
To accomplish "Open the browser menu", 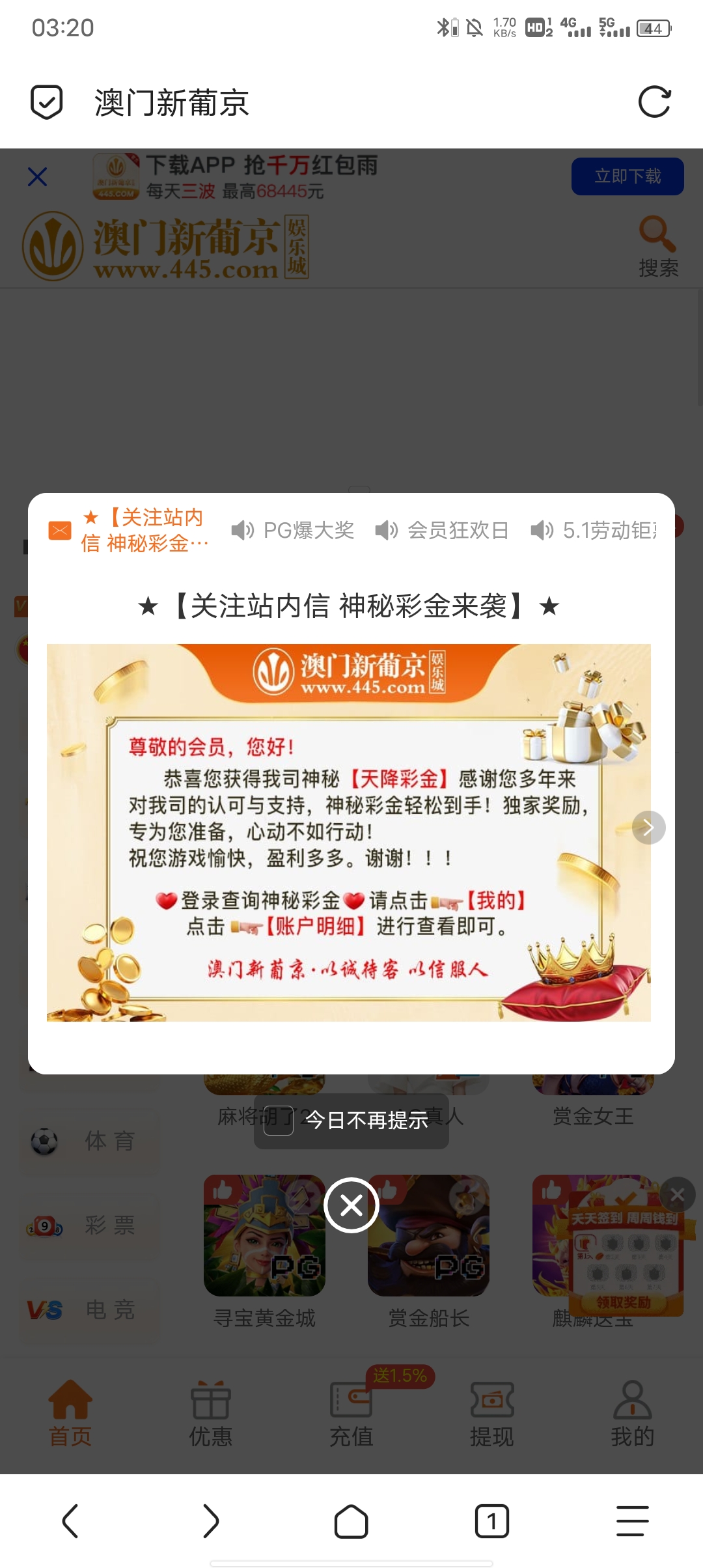I will [632, 1521].
